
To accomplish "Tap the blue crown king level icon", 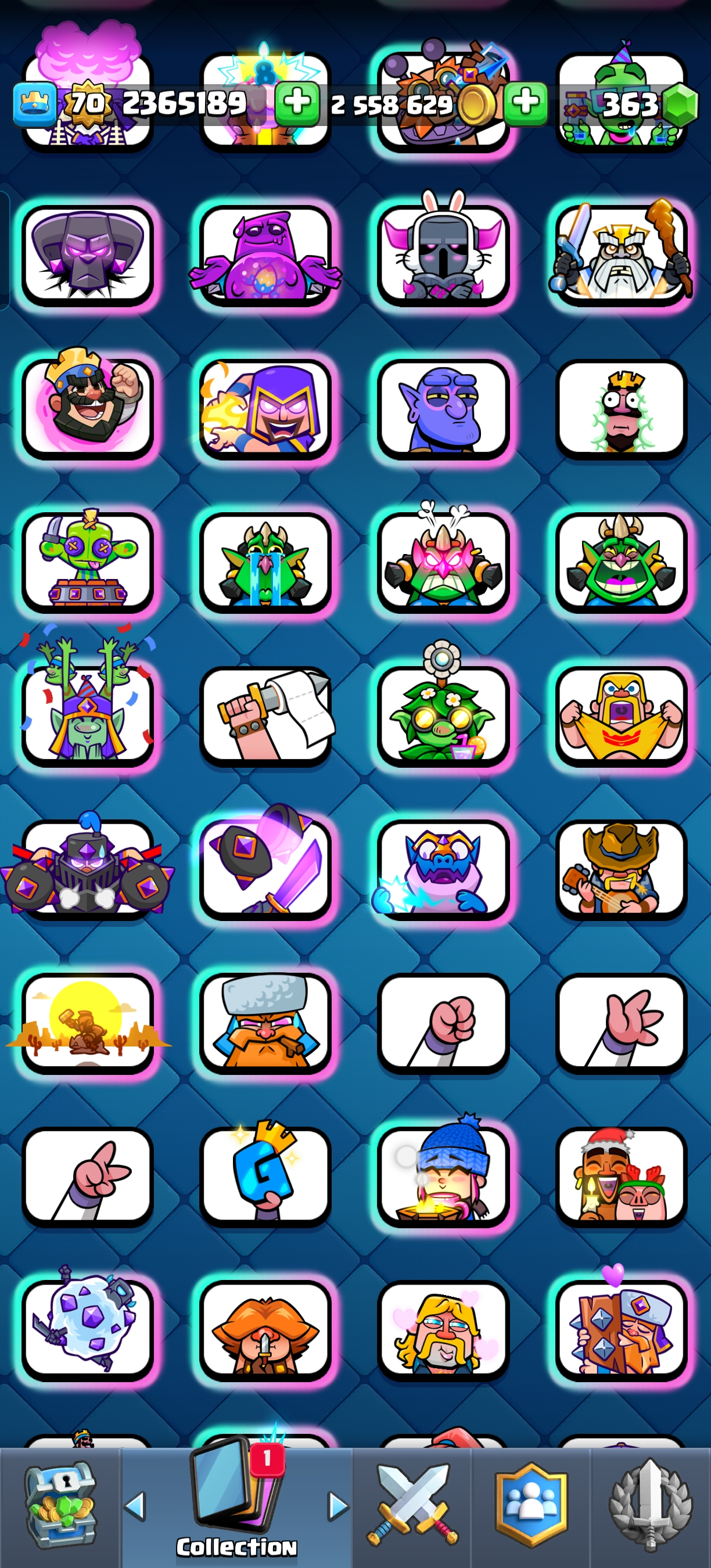I will (x=35, y=103).
